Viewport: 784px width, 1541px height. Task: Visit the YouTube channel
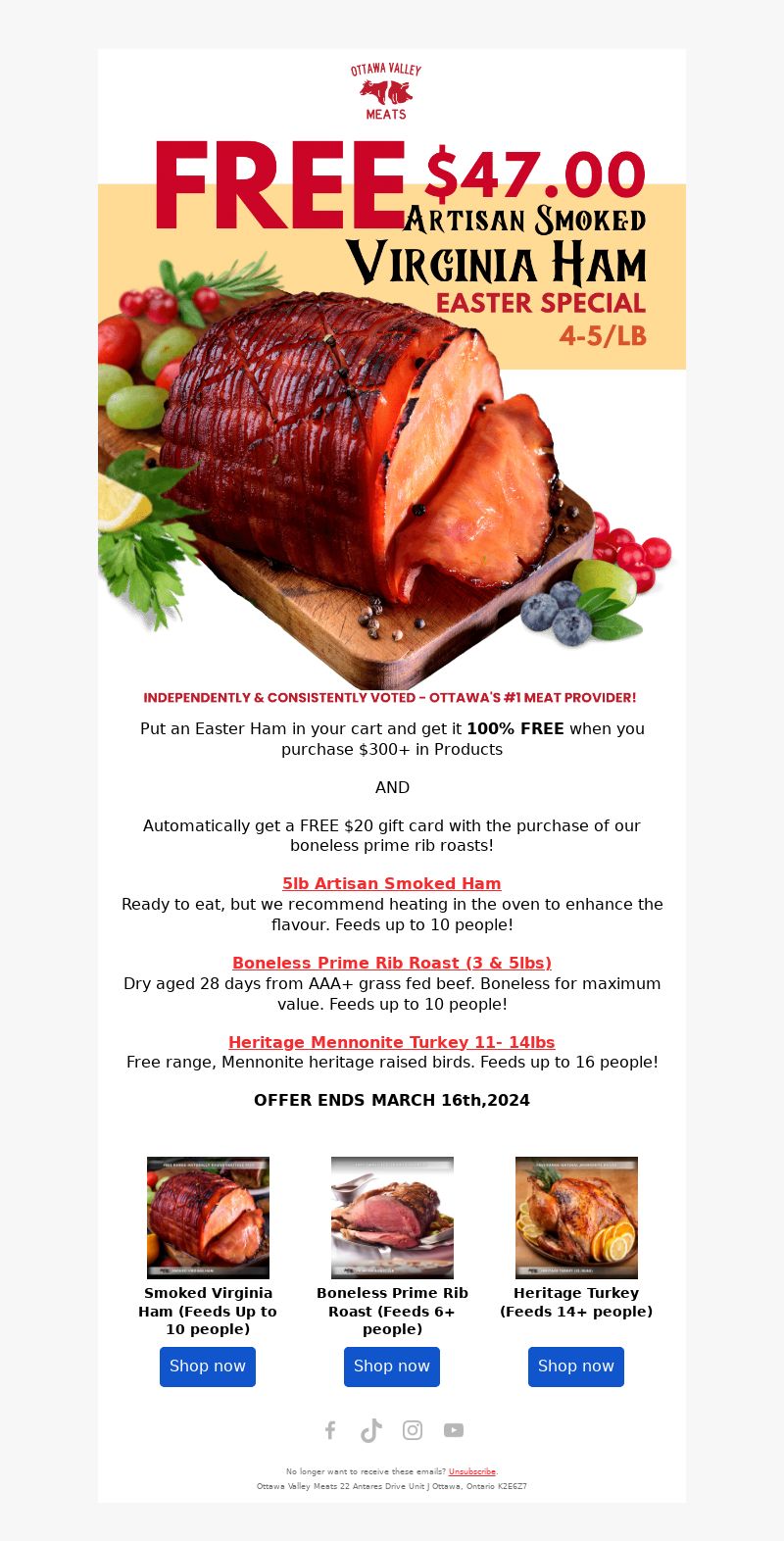pos(454,1430)
